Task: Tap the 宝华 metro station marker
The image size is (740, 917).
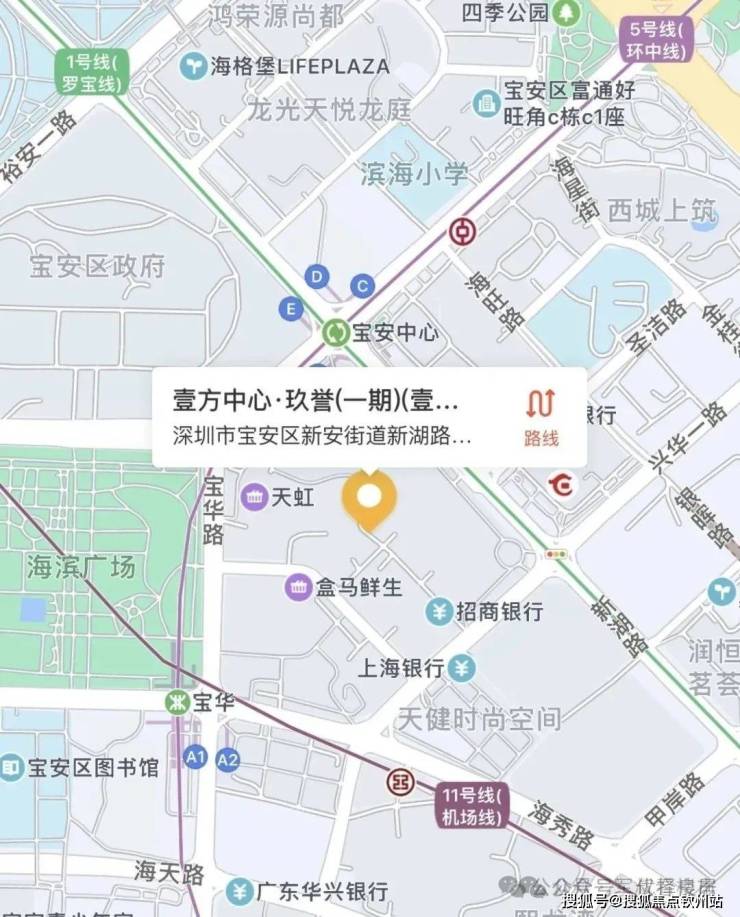Action: coord(179,703)
